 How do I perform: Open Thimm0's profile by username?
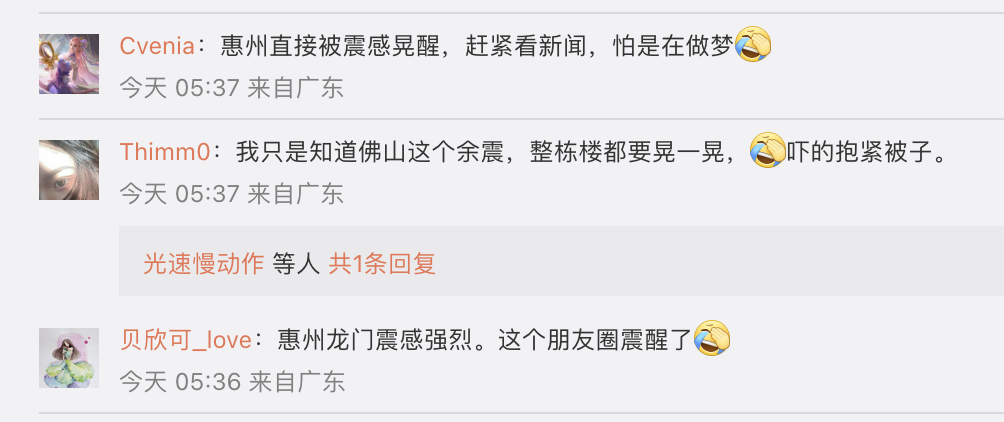[x=165, y=152]
